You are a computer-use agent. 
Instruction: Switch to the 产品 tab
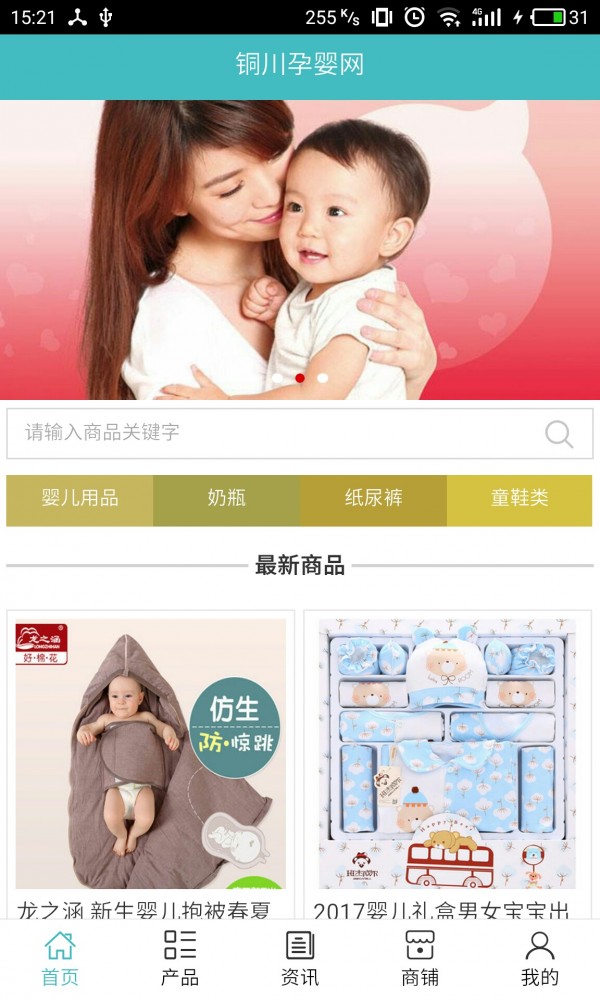180,958
